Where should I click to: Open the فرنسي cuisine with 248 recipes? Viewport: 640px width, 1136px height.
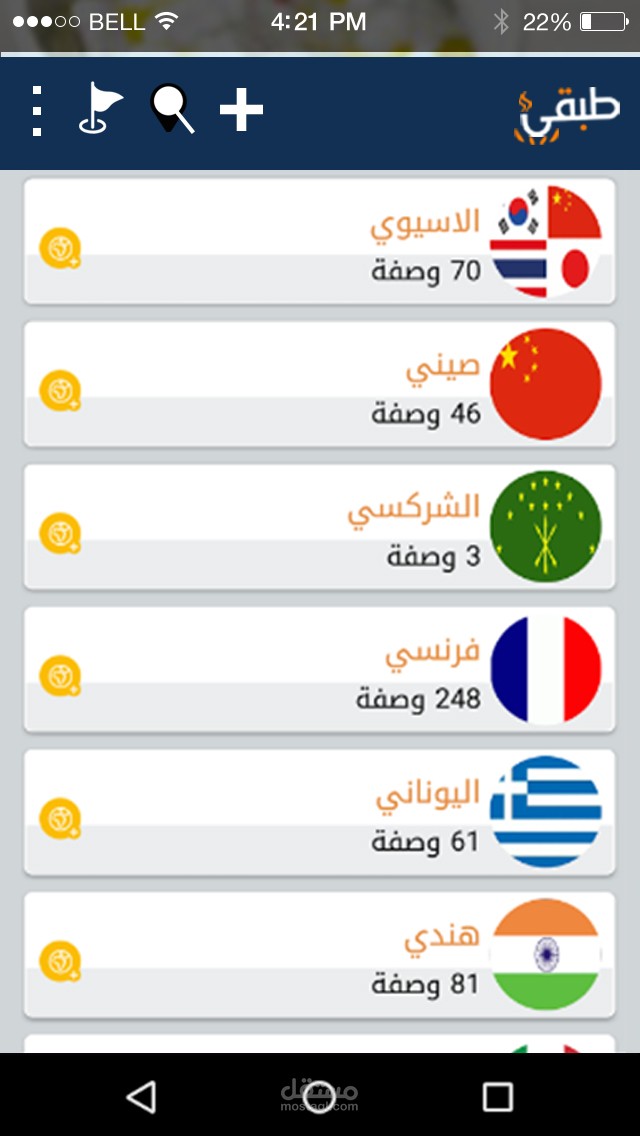coord(320,670)
